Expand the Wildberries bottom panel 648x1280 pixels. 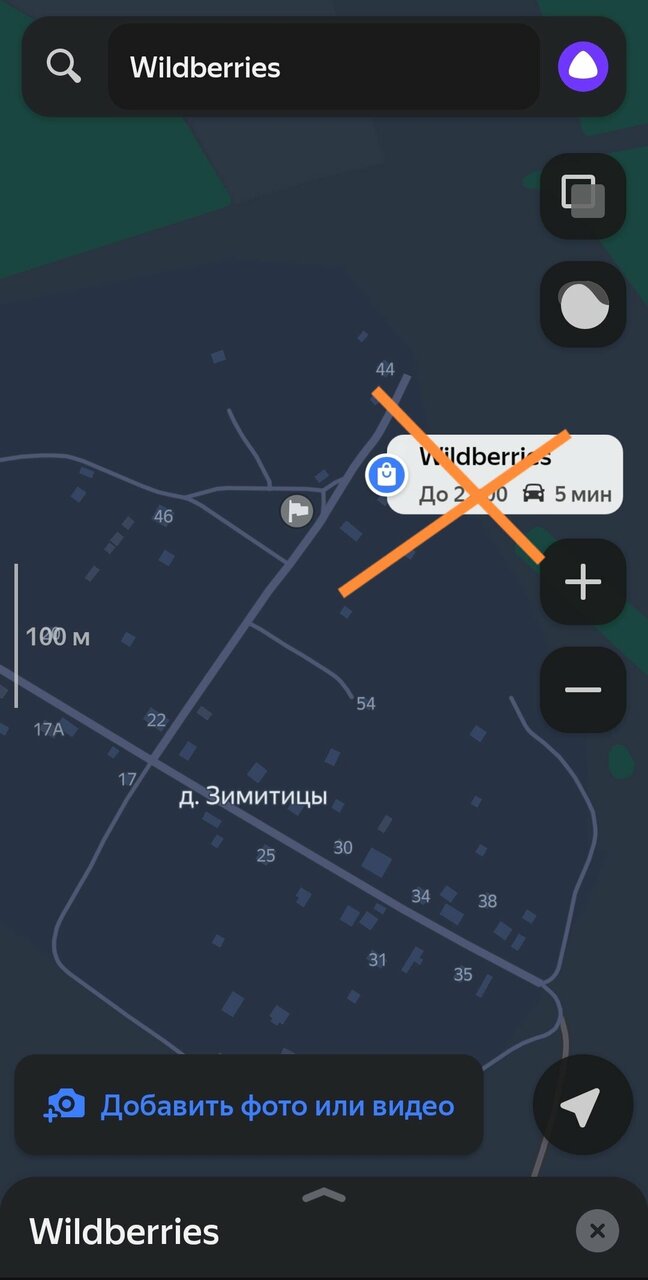(x=323, y=1196)
